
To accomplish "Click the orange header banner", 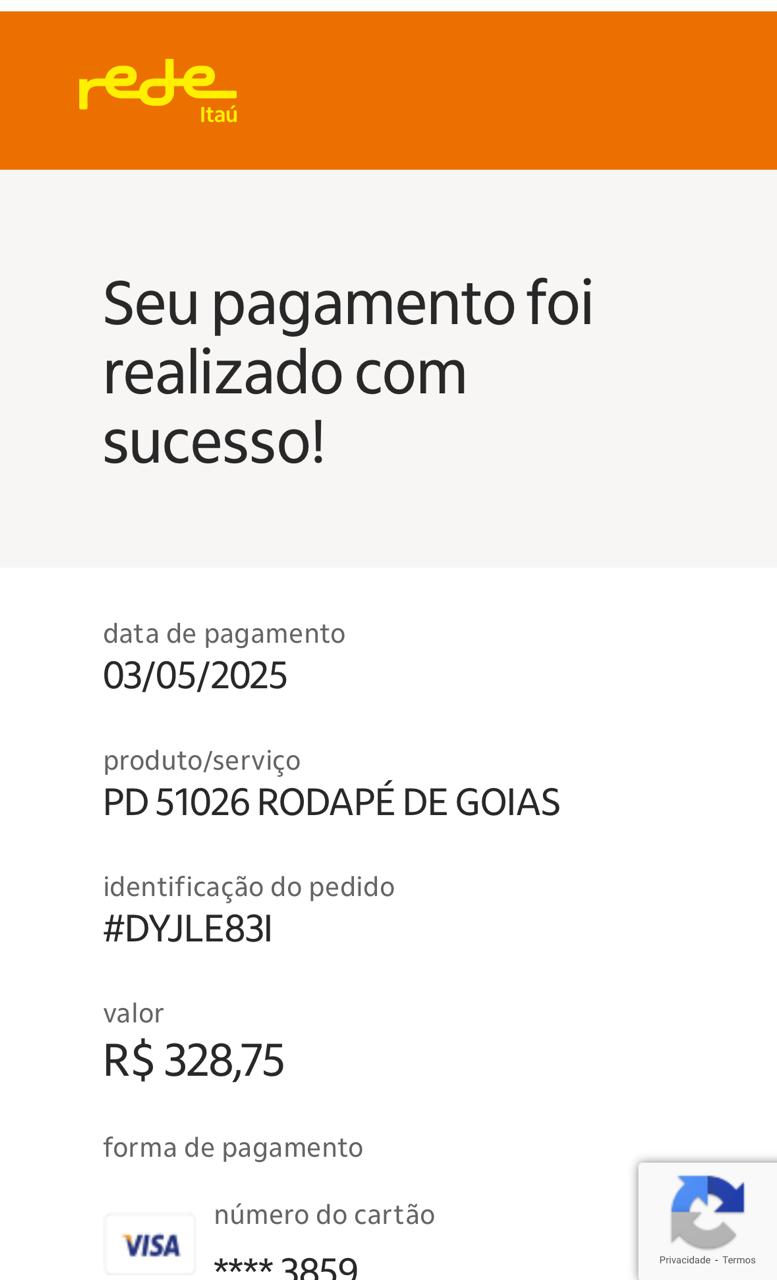I will (x=388, y=89).
